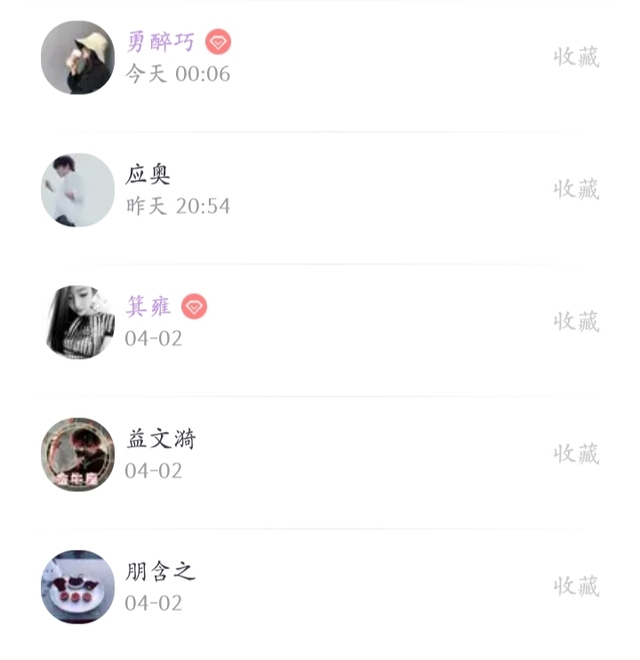The image size is (640, 660).
Task: Tap 收藏 next to 应奥
Action: (576, 189)
